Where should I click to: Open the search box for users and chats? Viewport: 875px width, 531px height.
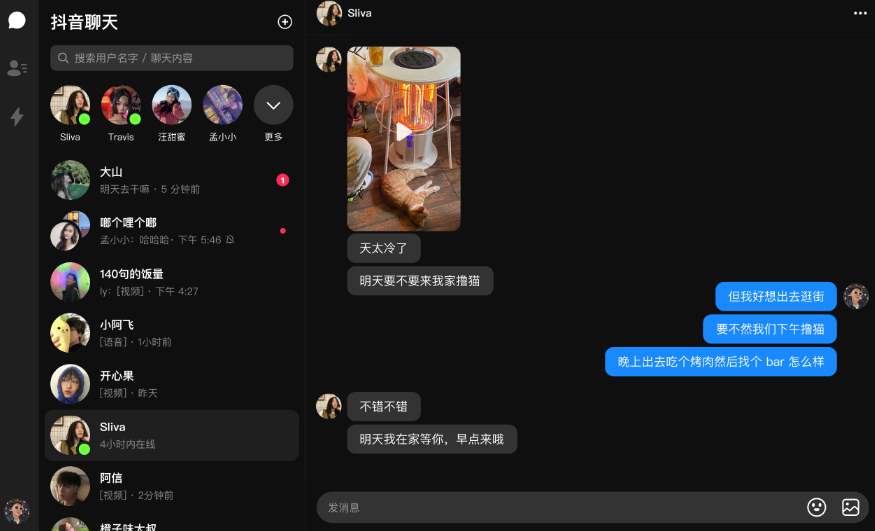[x=172, y=58]
